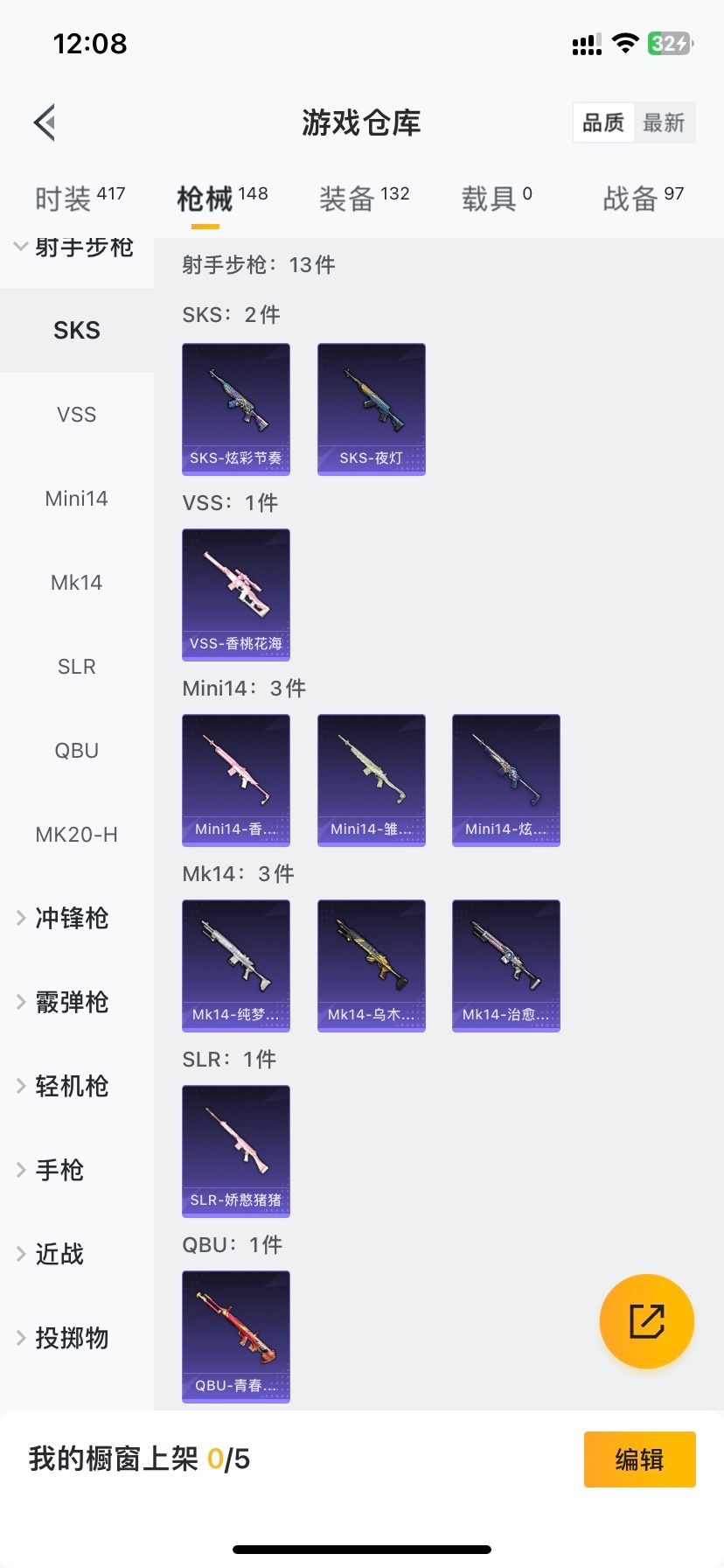Screen dimensions: 724x1568
Task: Tap the orange share floating button
Action: click(647, 1321)
